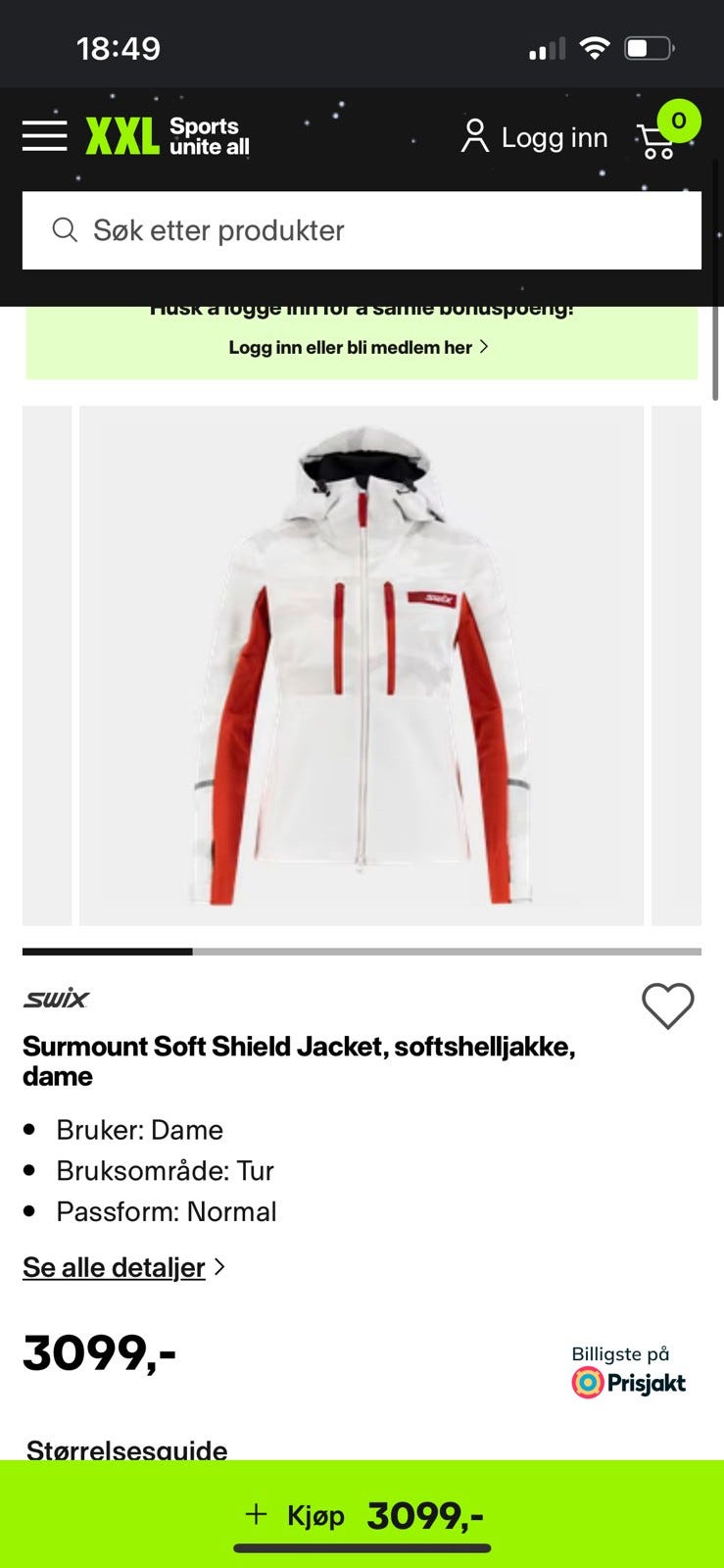Click the chevron after bli medlem her
Viewport: 724px width, 1568px height.
(484, 347)
